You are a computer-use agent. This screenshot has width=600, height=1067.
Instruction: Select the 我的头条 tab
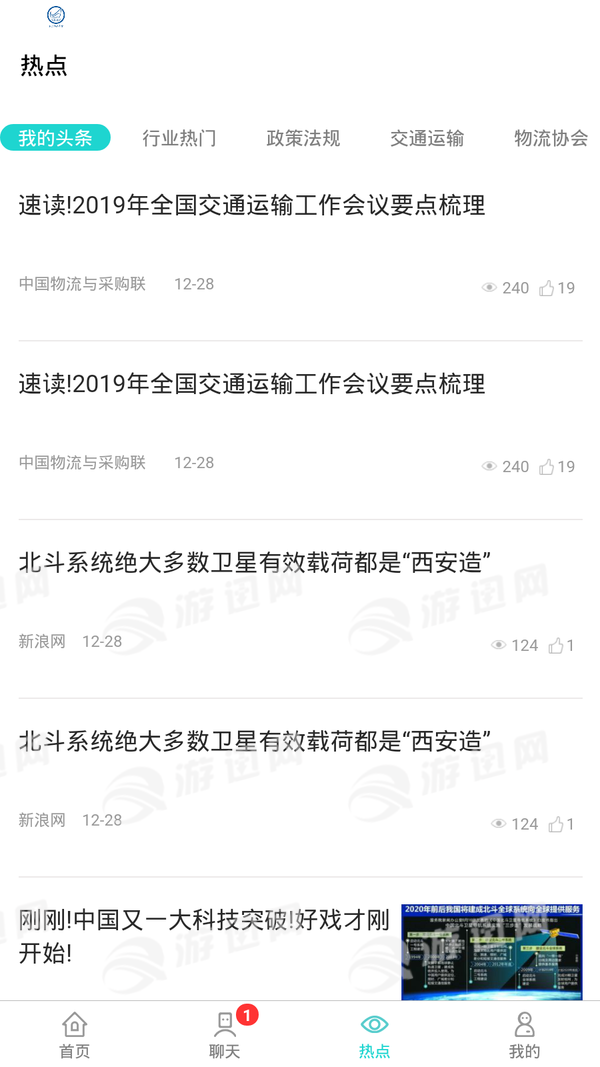(55, 138)
